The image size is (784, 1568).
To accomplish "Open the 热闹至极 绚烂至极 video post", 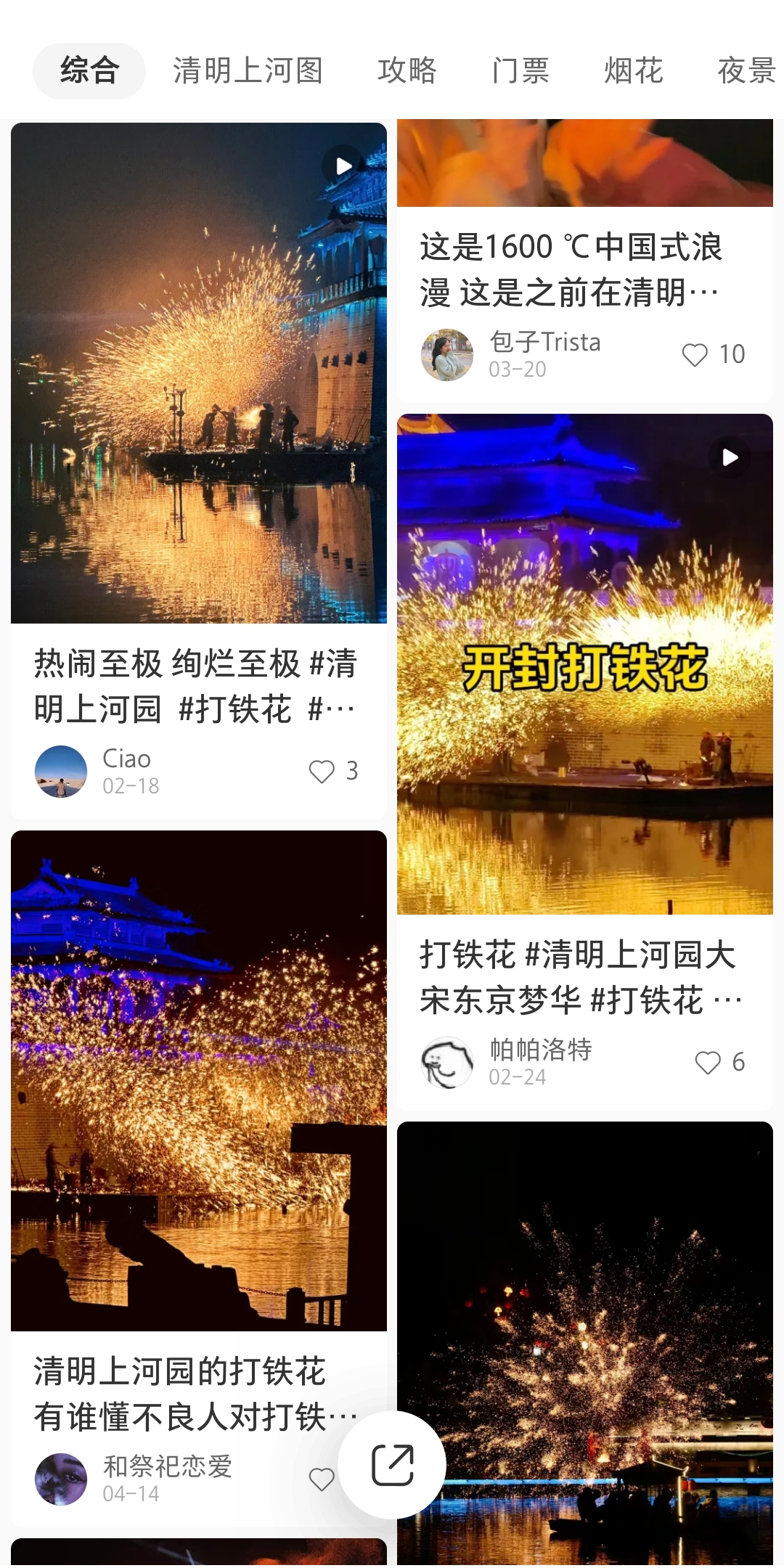I will tap(199, 373).
